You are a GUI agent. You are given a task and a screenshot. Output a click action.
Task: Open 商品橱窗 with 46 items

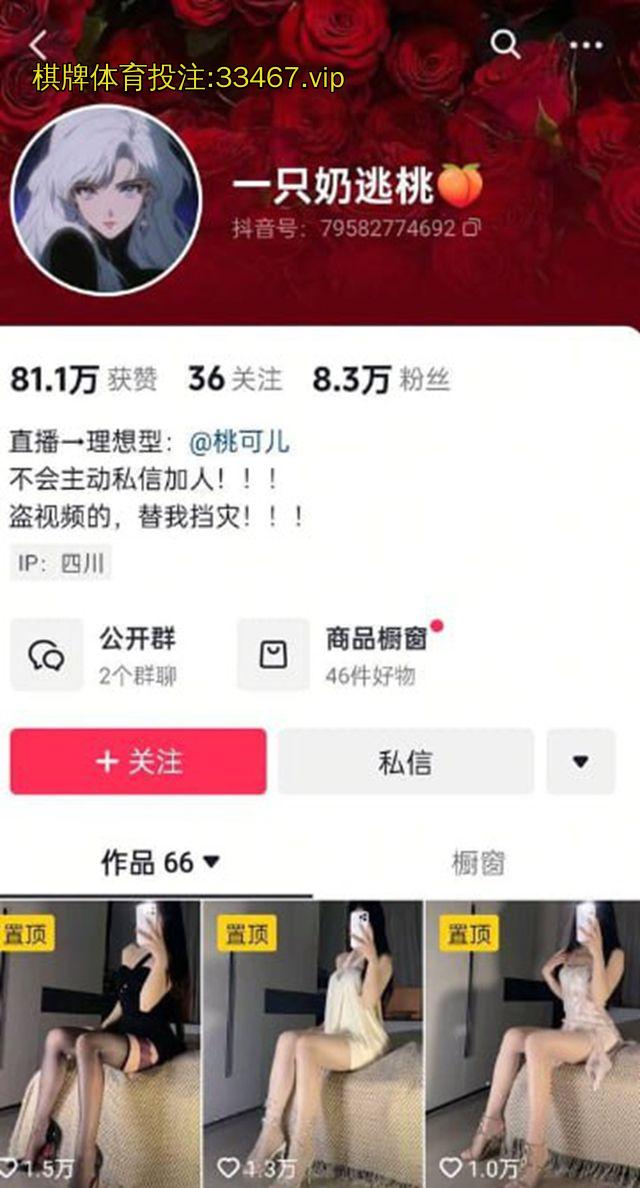pyautogui.click(x=340, y=655)
